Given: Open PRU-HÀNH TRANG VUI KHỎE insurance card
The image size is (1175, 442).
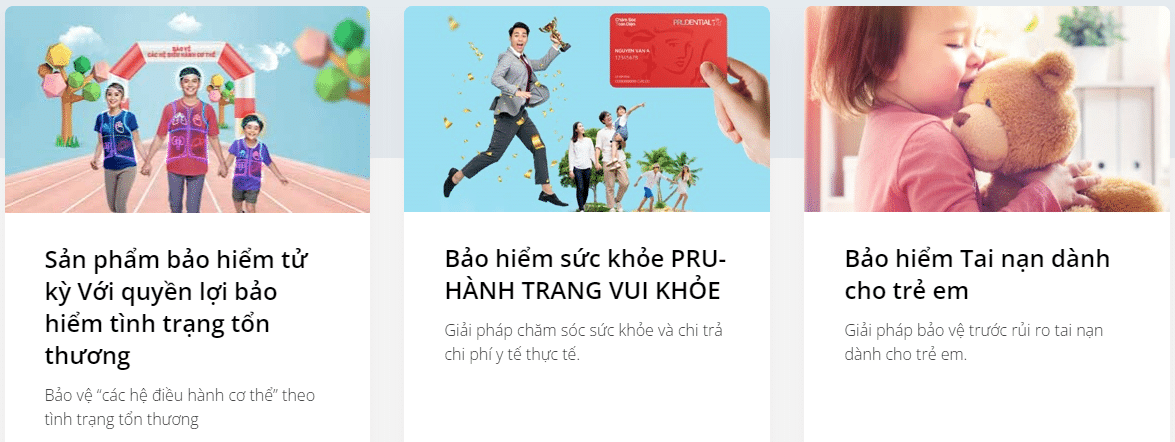Looking at the screenshot, I should (x=585, y=275).
